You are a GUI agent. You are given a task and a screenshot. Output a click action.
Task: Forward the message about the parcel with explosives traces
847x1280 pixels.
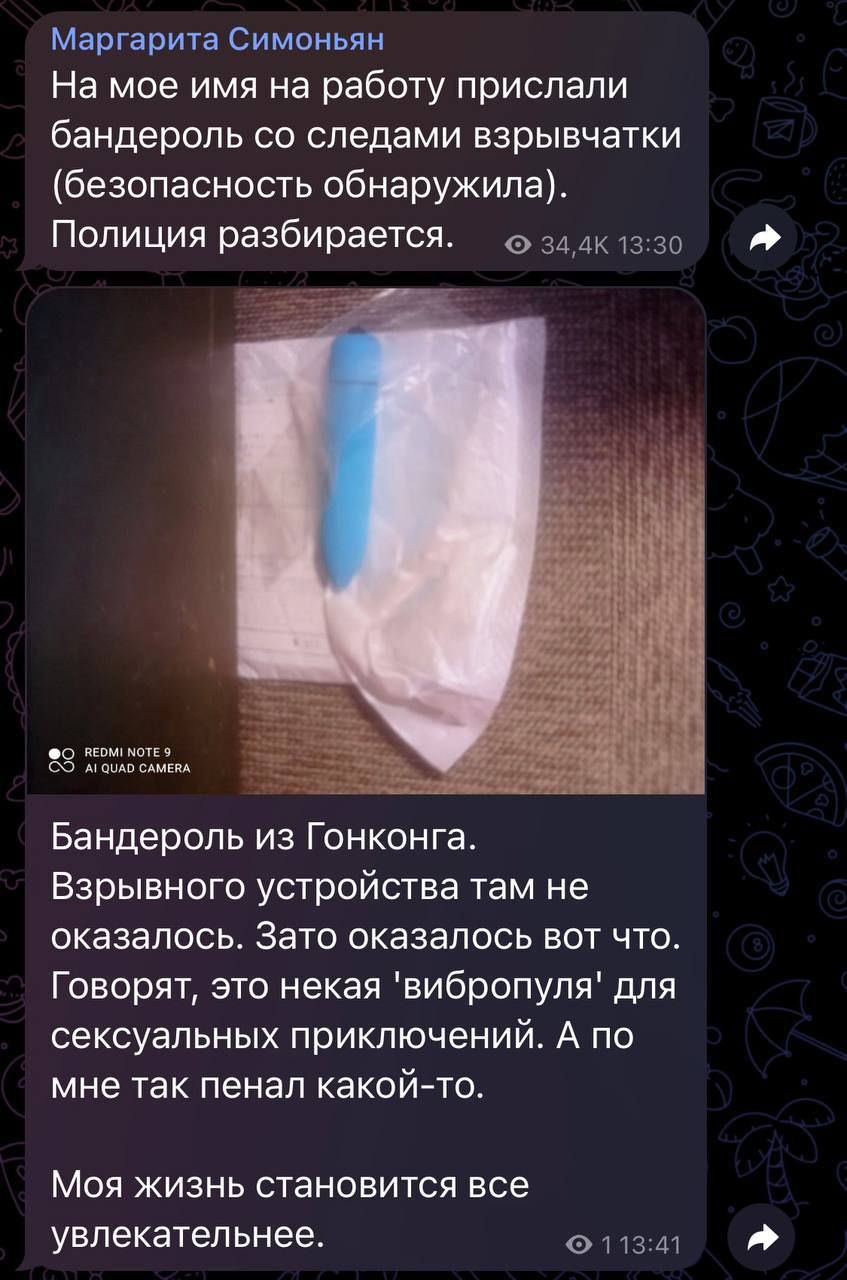pyautogui.click(x=765, y=238)
